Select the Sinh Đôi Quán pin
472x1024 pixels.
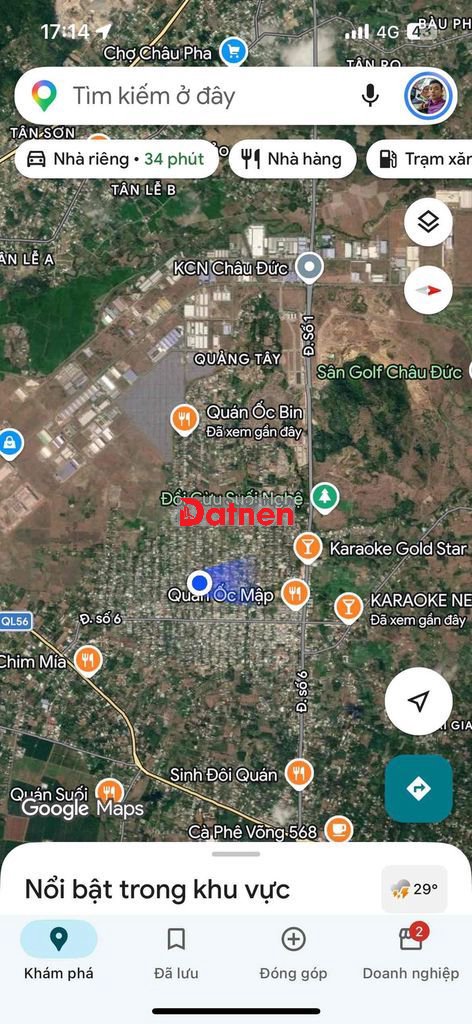[299, 774]
